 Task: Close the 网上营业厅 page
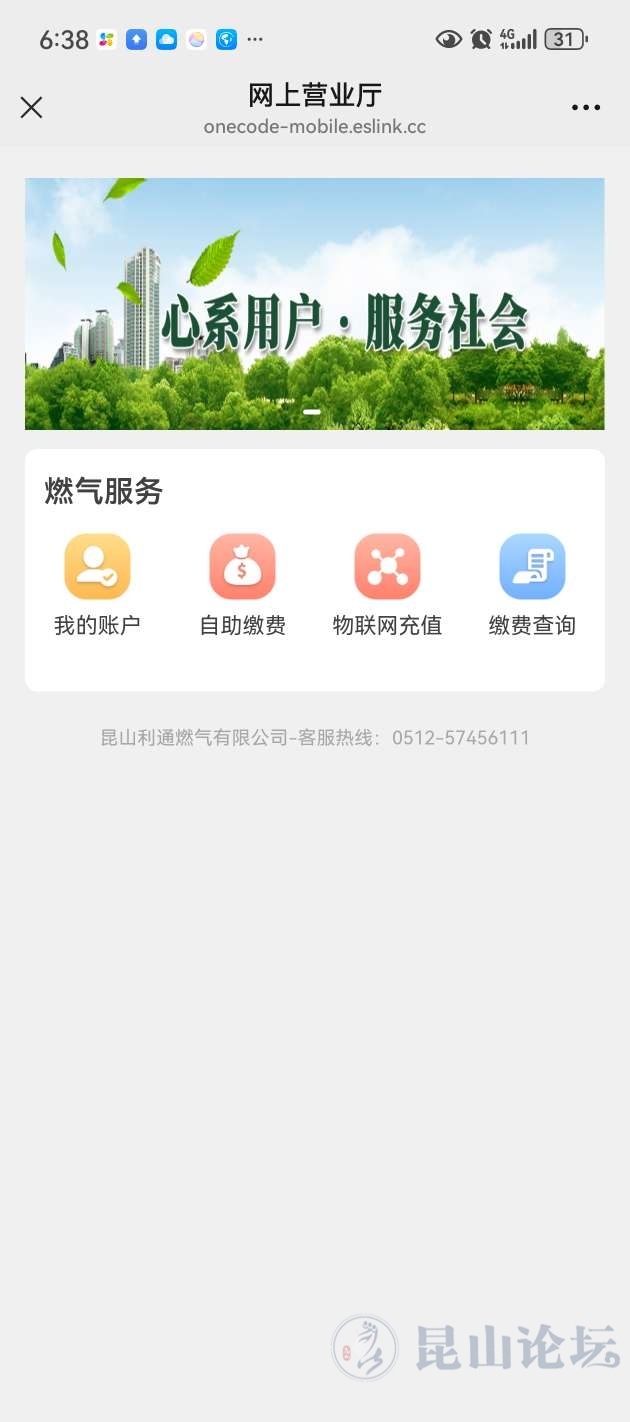click(32, 108)
